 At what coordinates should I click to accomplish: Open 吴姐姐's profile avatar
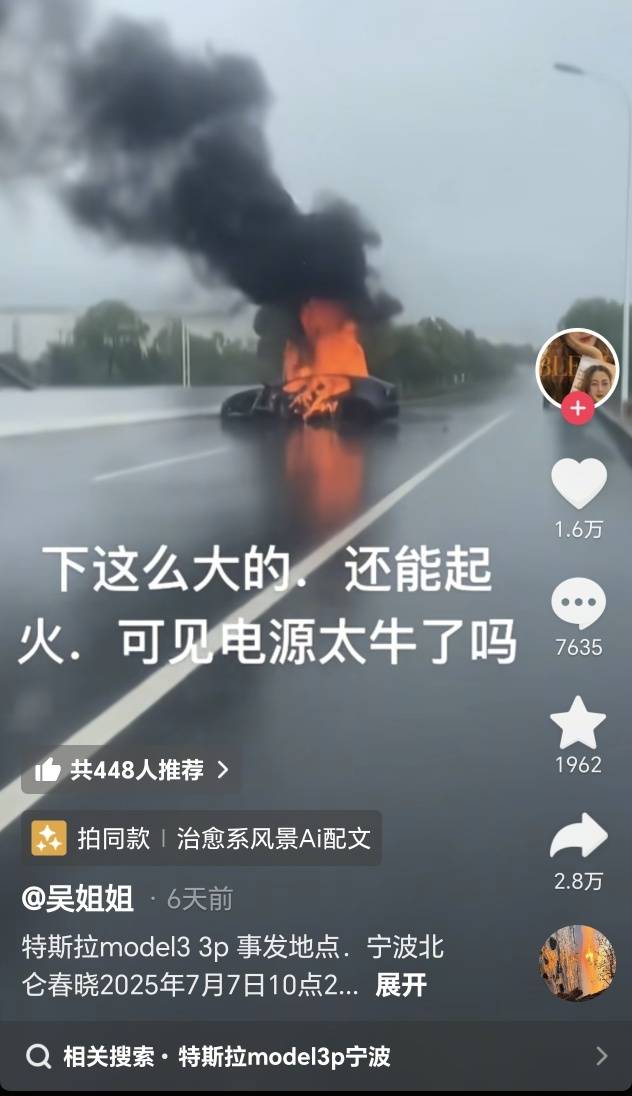click(x=577, y=369)
